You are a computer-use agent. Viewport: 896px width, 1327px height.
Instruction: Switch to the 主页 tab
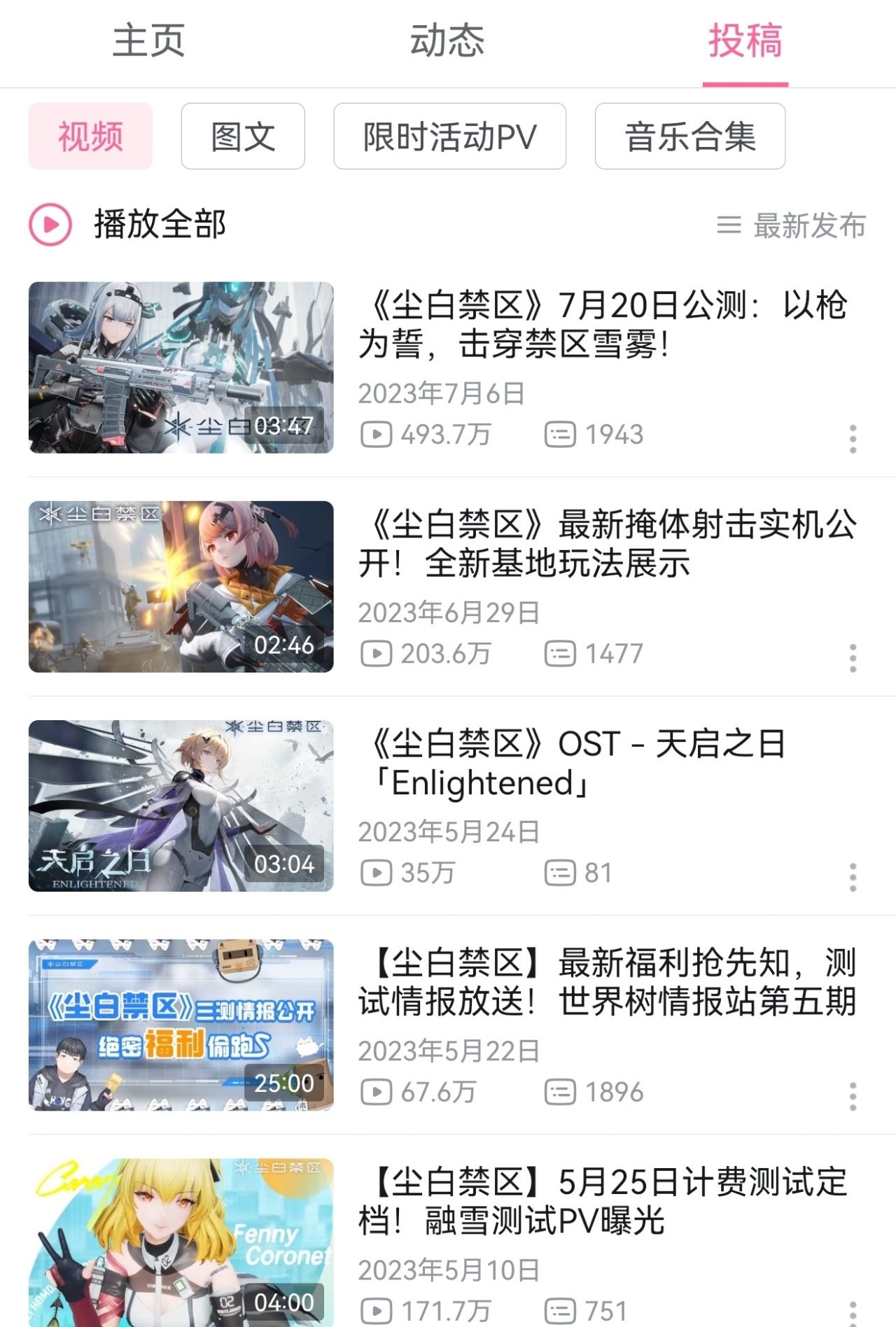tap(148, 41)
